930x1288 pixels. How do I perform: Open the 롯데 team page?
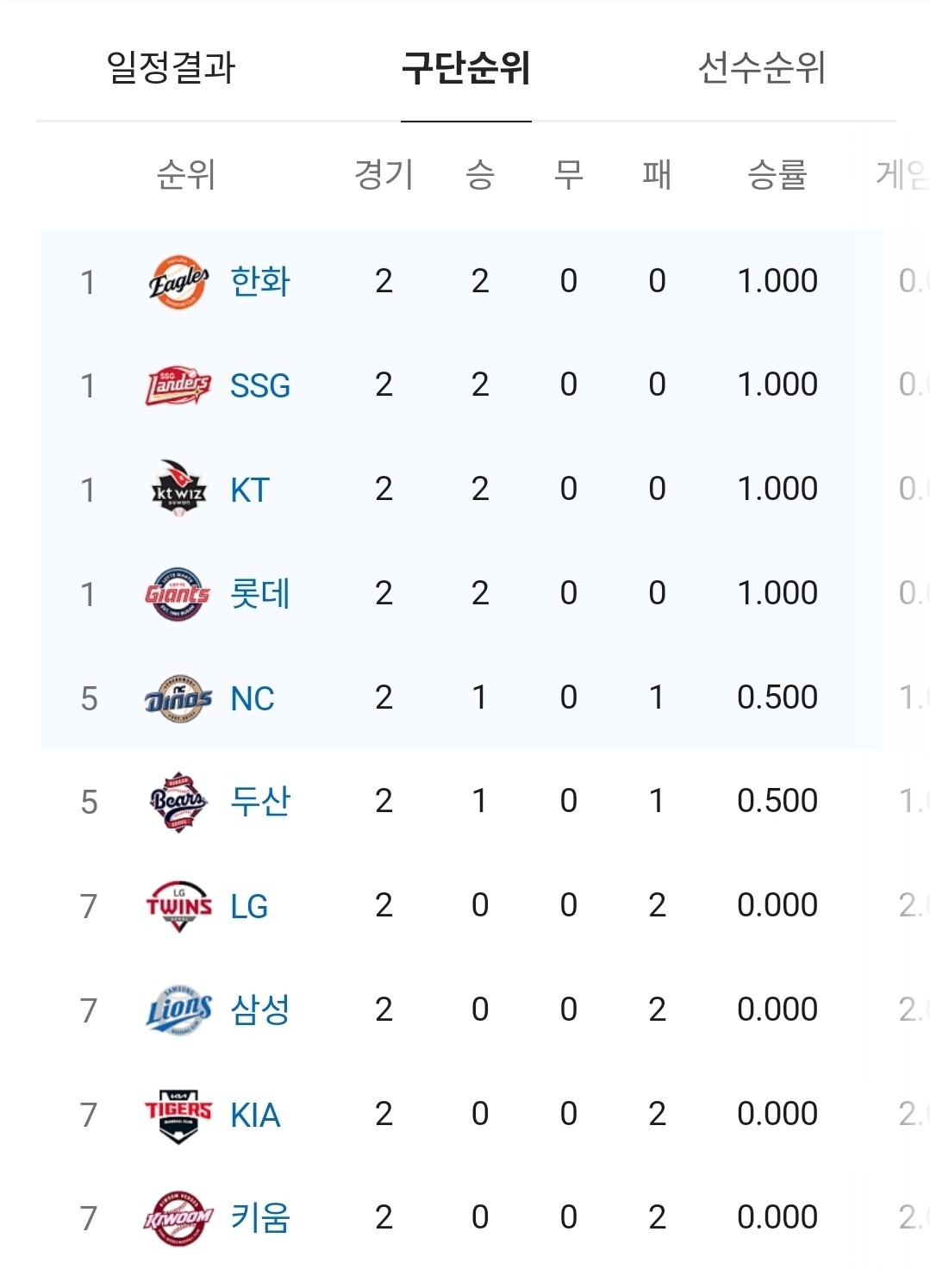coord(259,594)
